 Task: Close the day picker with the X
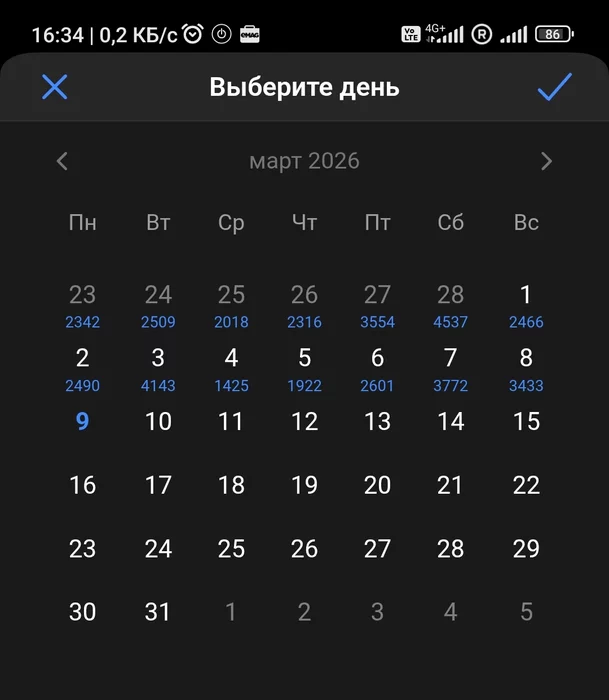[54, 87]
